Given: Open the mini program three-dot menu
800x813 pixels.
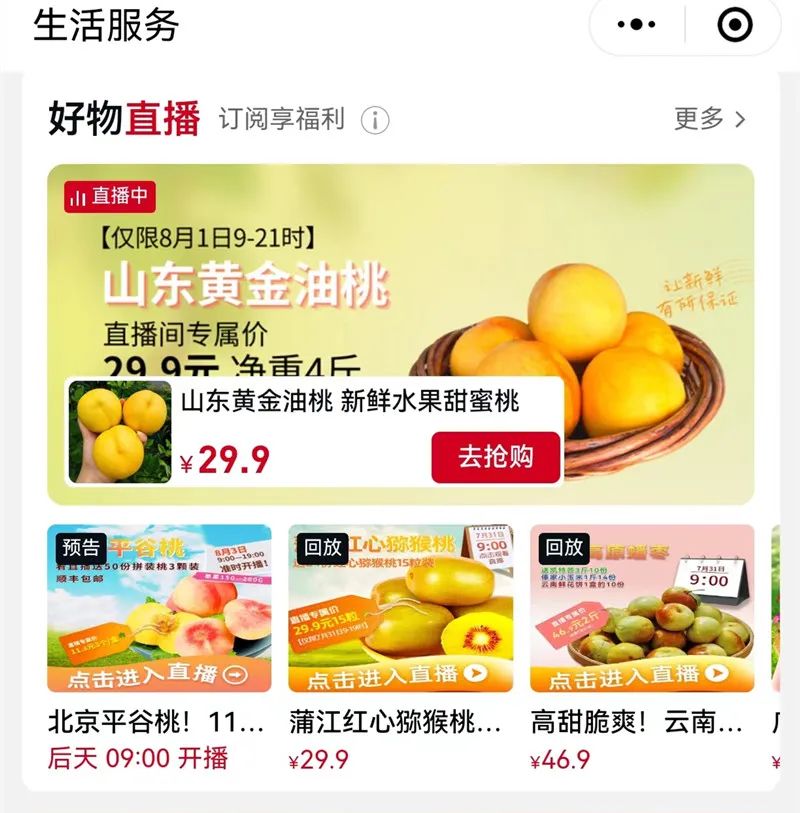Looking at the screenshot, I should [x=637, y=25].
